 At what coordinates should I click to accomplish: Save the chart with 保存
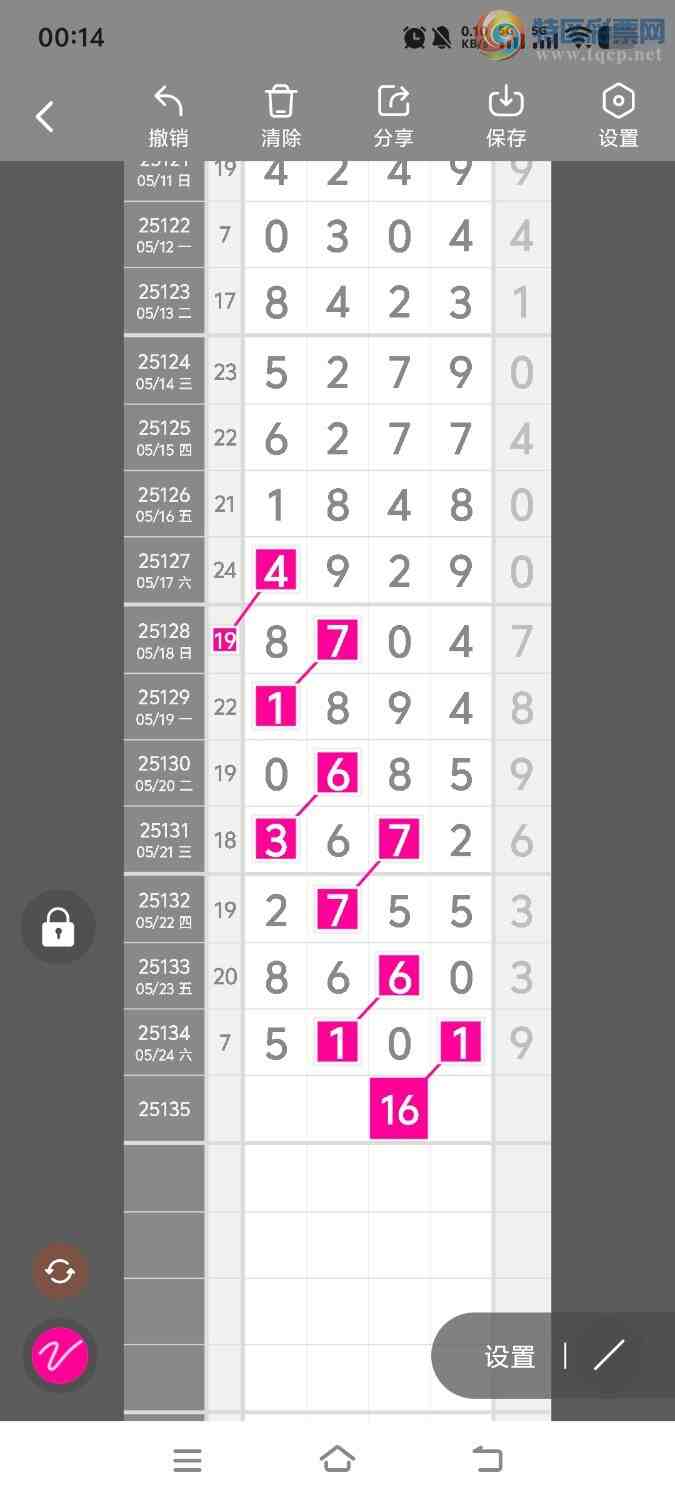point(506,116)
